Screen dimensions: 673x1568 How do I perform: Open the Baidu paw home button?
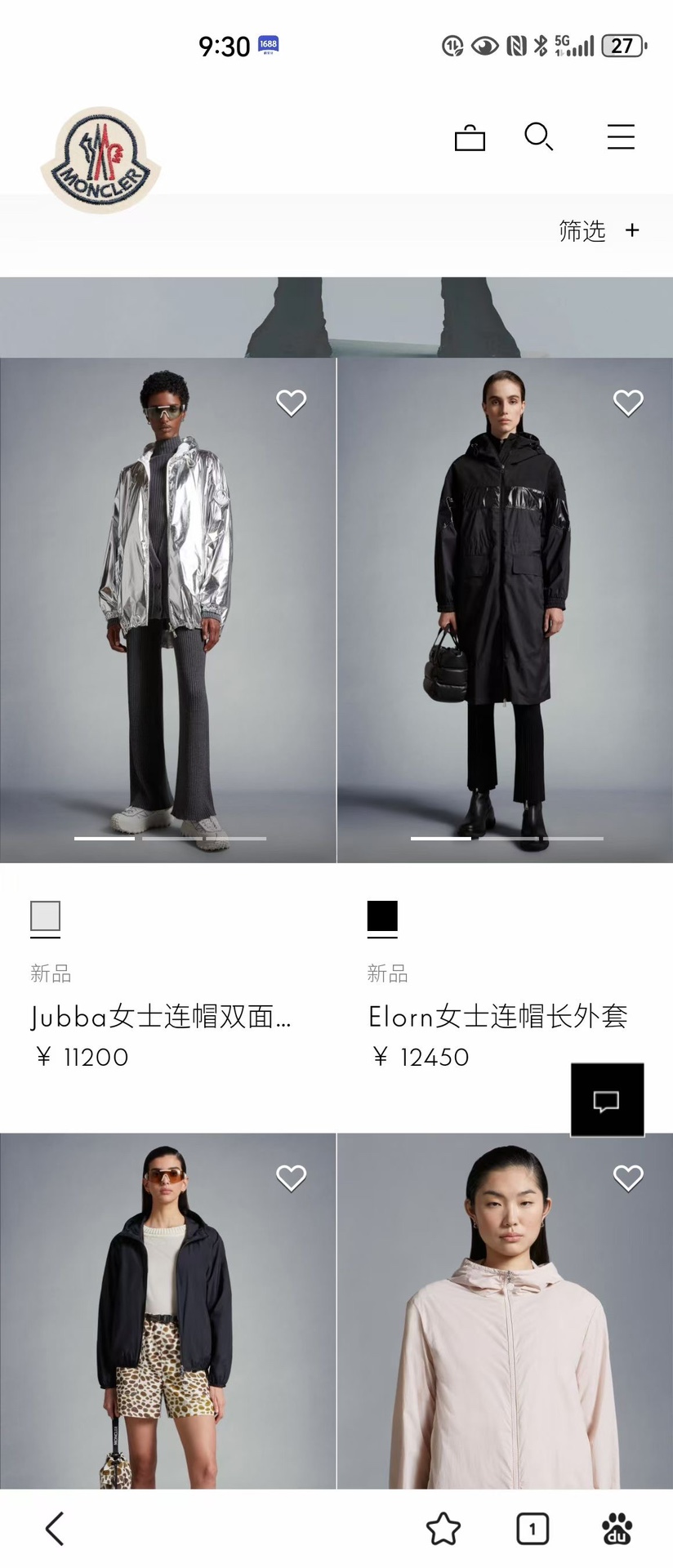(617, 1529)
